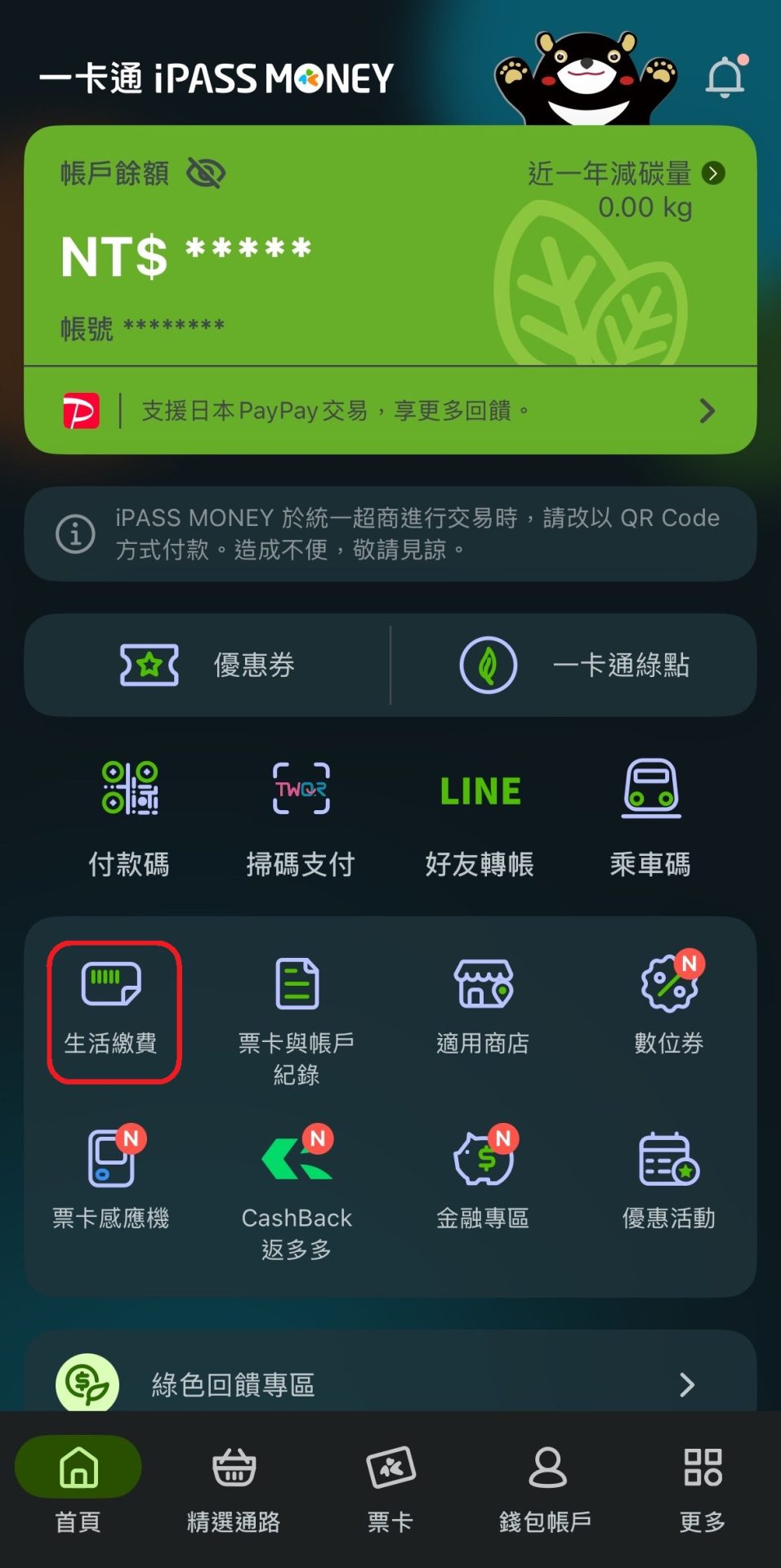This screenshot has width=781, height=1568.
Task: Toggle account balance visibility eye icon
Action: tap(206, 173)
